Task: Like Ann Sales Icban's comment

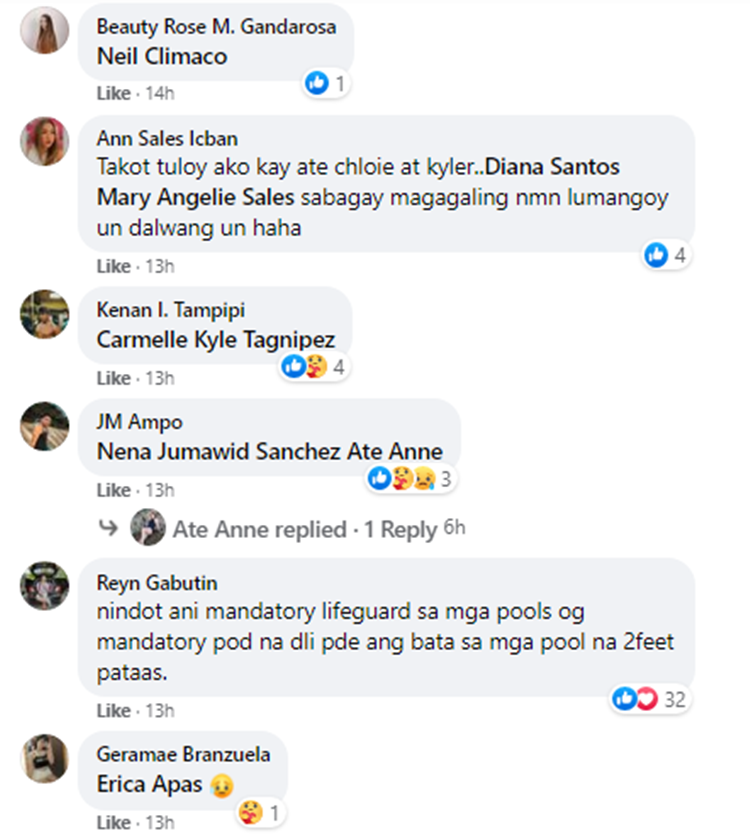Action: click(113, 266)
